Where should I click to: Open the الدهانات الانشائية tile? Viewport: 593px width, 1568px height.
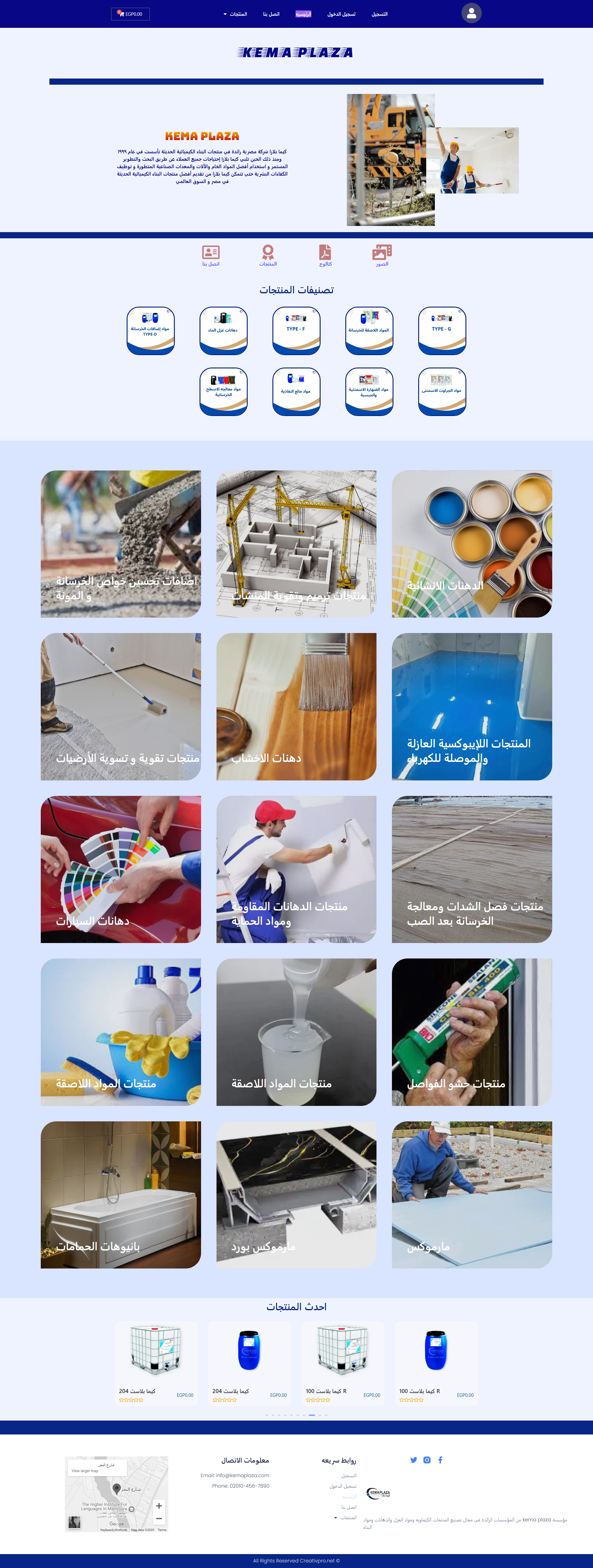click(x=471, y=544)
